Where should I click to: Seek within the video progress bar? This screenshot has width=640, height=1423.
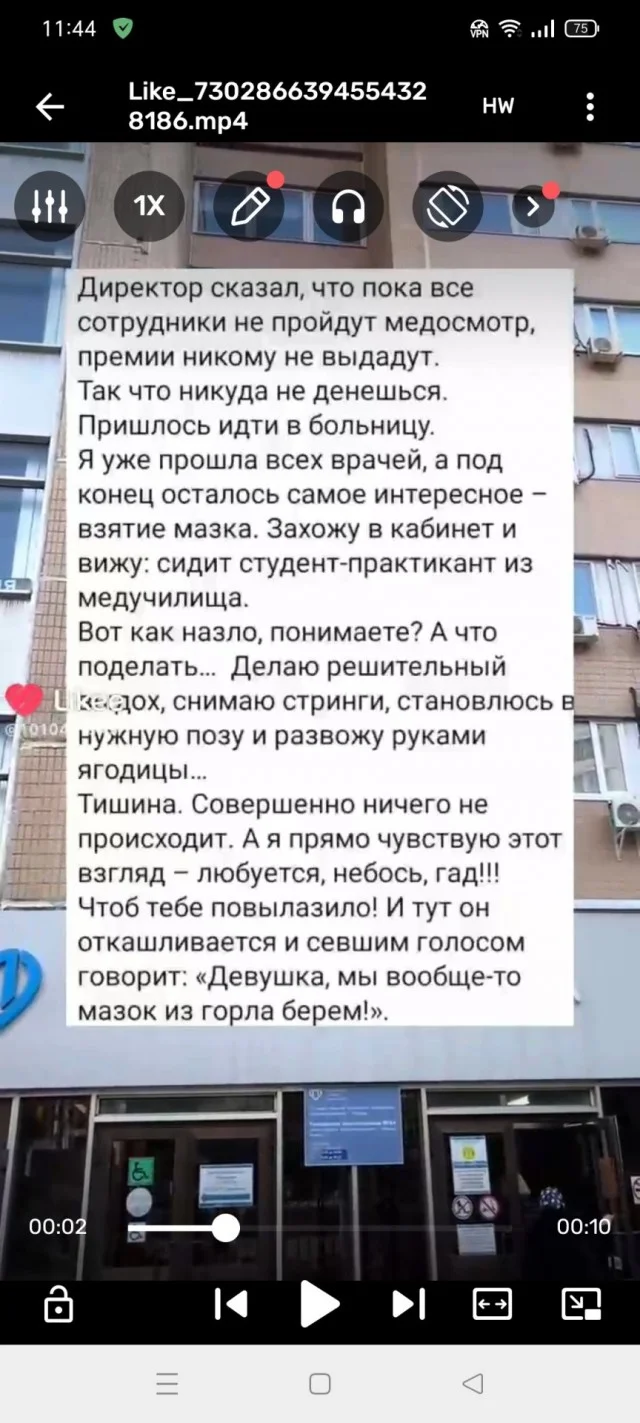320,1227
